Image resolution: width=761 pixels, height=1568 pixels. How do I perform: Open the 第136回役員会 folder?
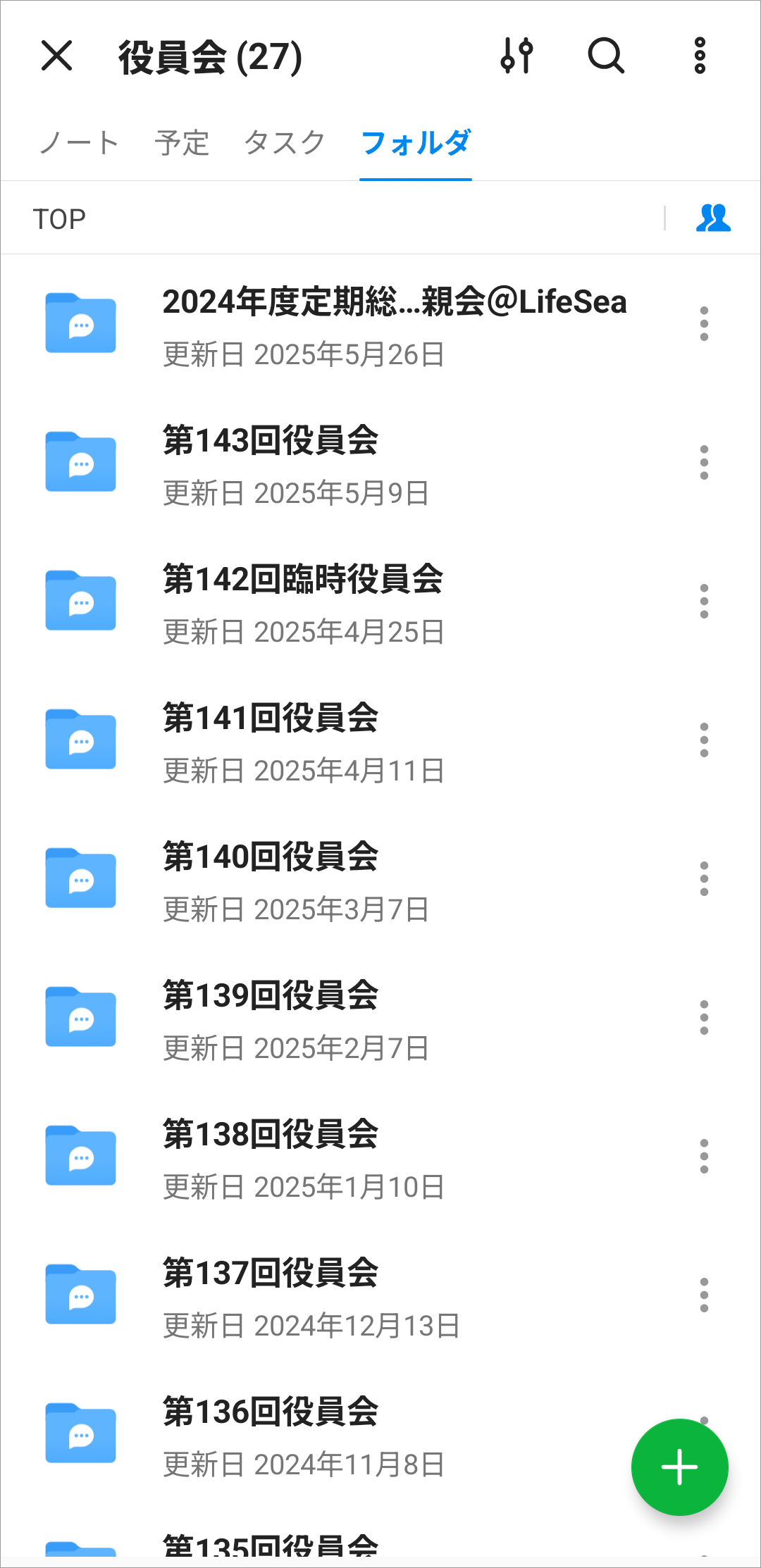tap(271, 1435)
